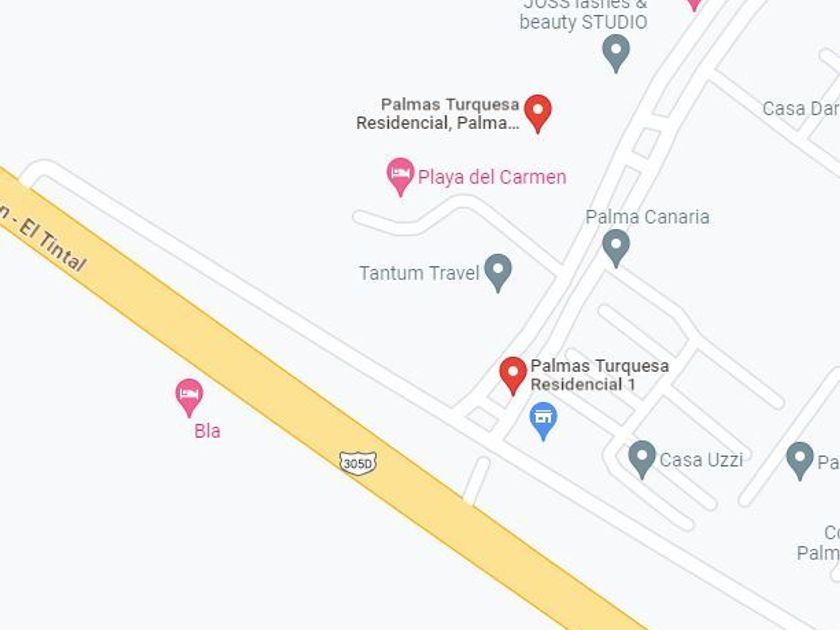Open the Playa del Carmen hotel marker
This screenshot has width=840, height=630.
(400, 177)
